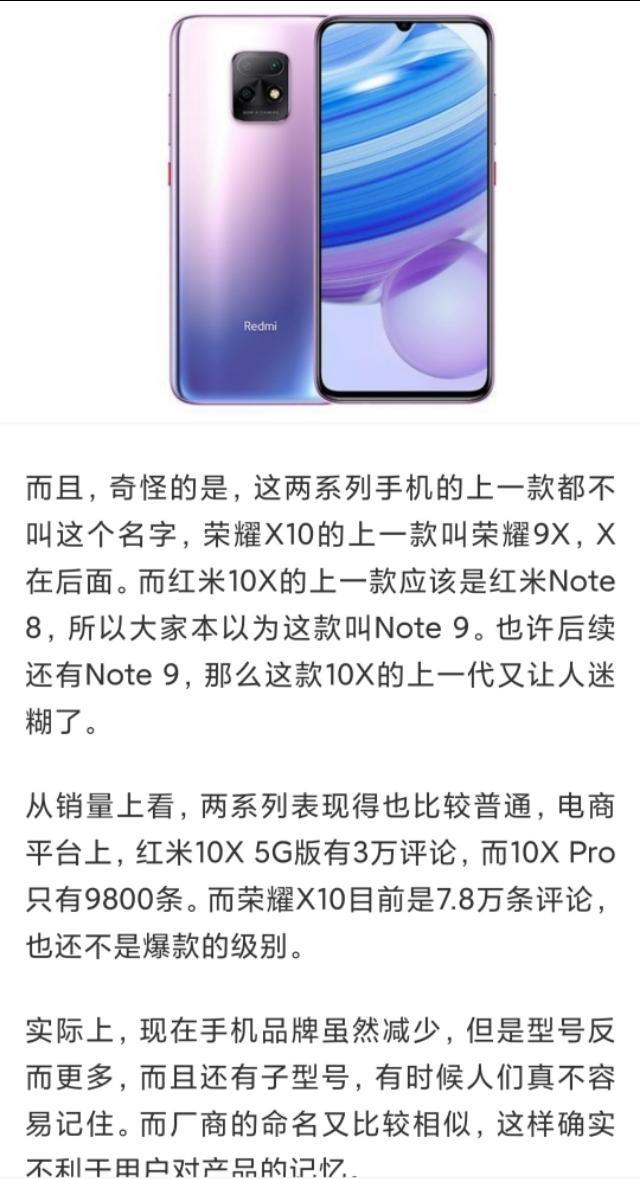Open the Redmi phone article image

[330, 208]
